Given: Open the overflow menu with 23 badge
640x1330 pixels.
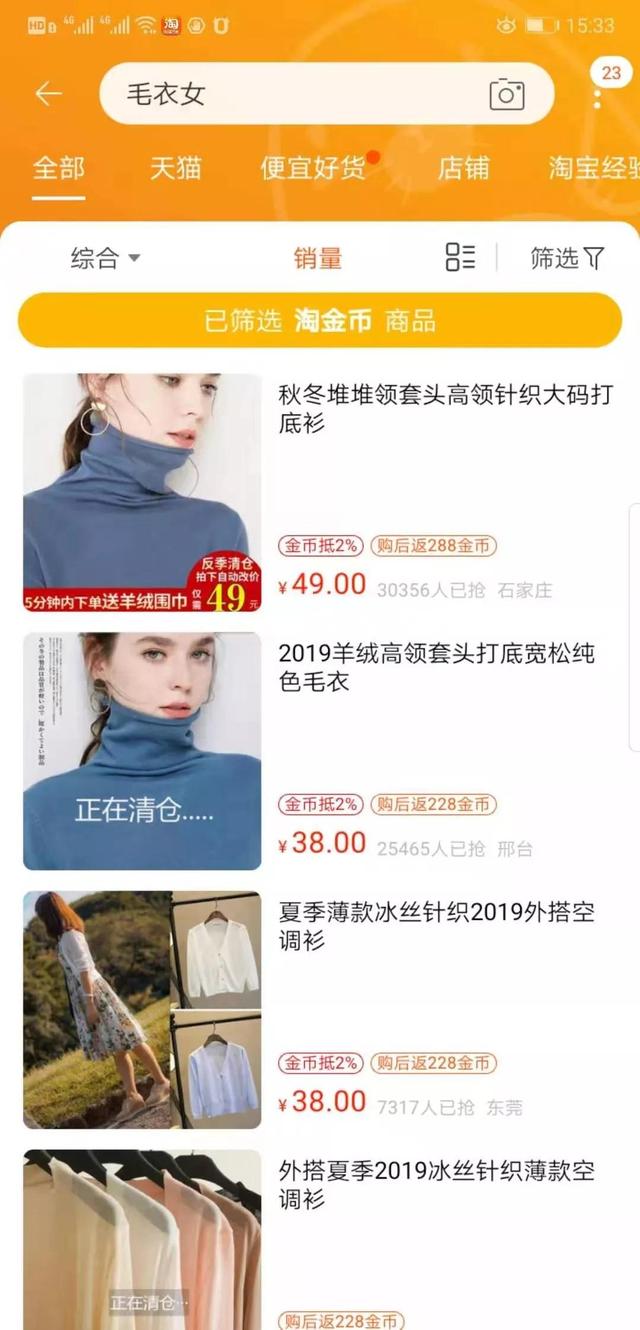Looking at the screenshot, I should (598, 97).
